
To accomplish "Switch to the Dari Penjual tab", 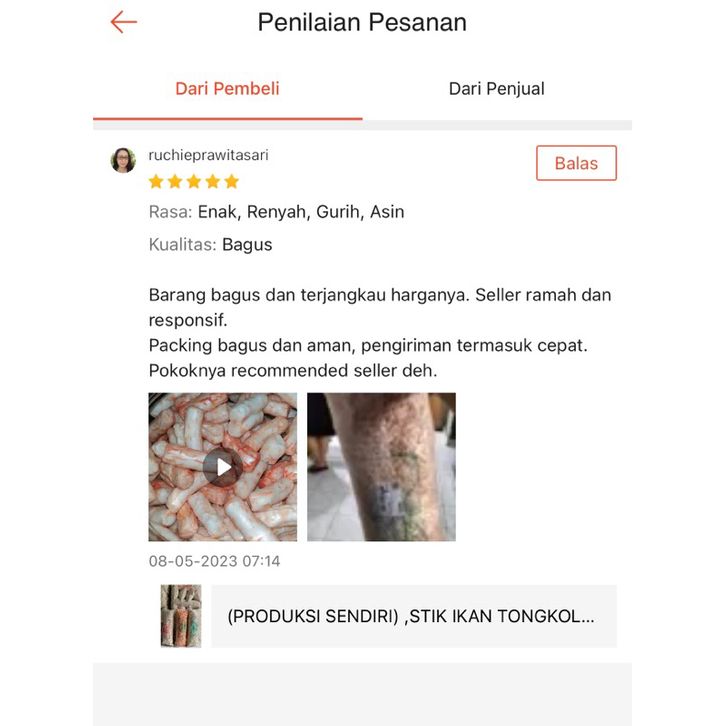I will point(496,89).
